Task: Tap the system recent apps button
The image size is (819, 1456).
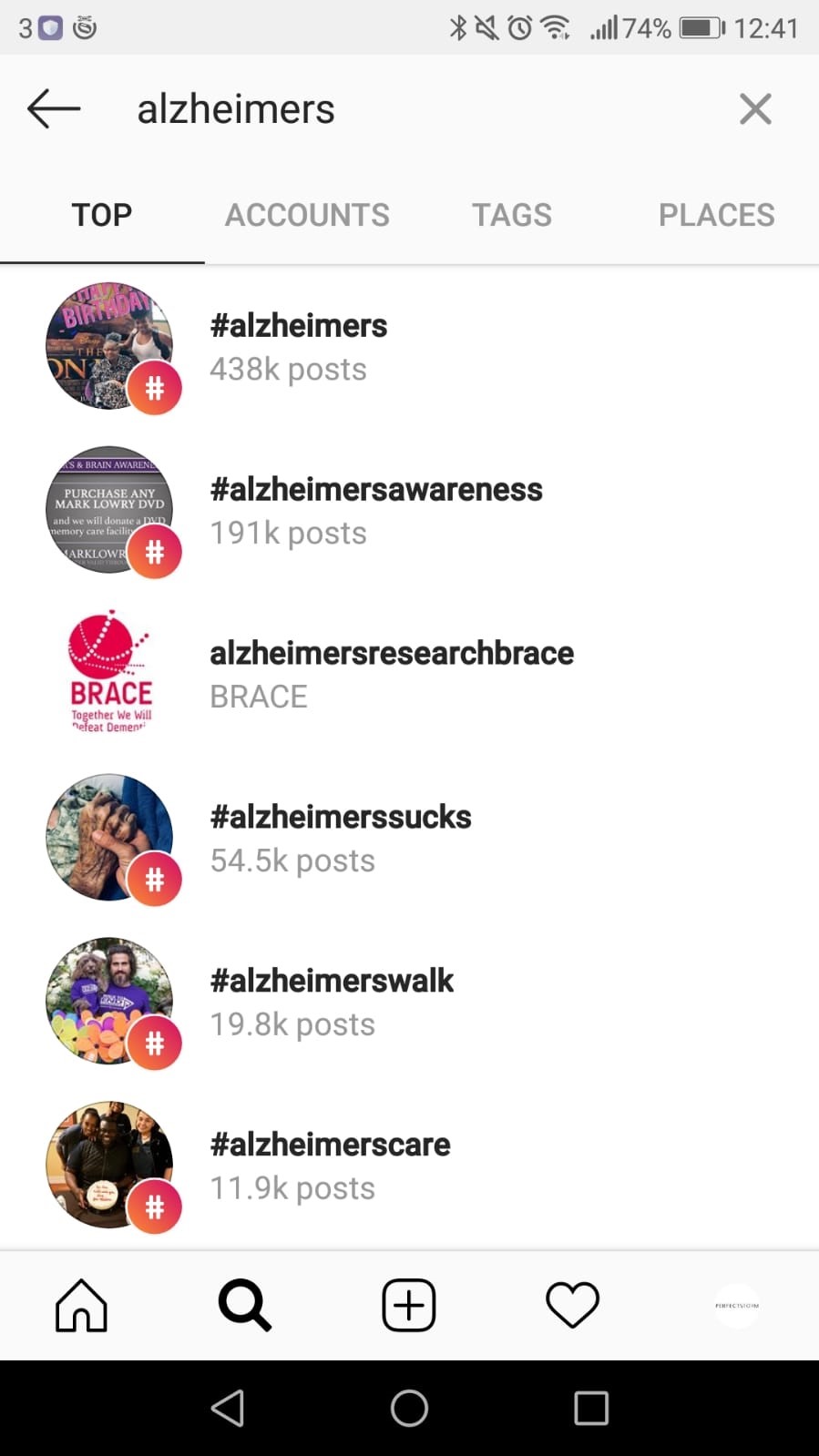Action: [591, 1408]
